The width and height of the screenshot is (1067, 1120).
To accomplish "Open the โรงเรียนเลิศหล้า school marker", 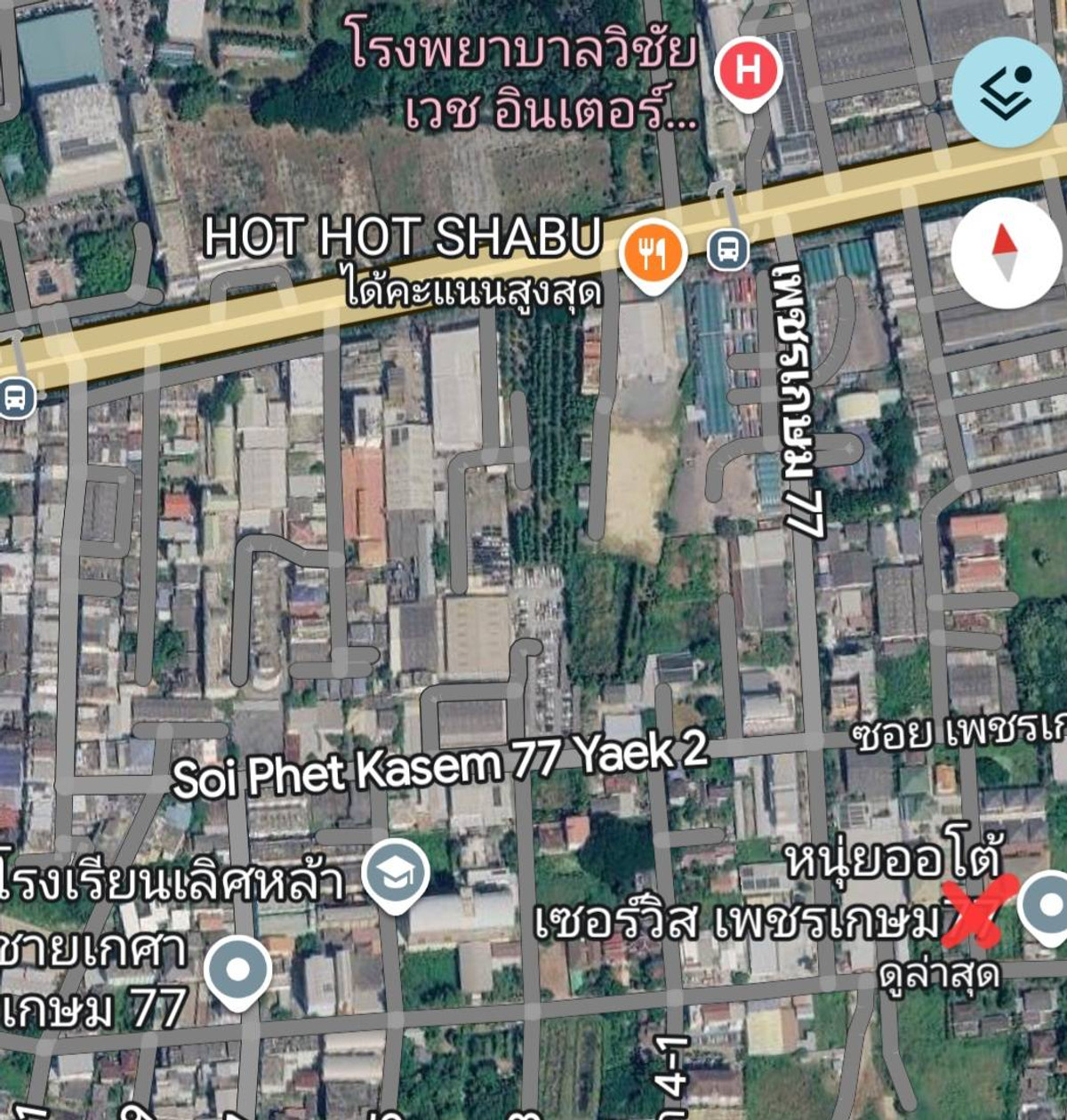I will tap(397, 874).
